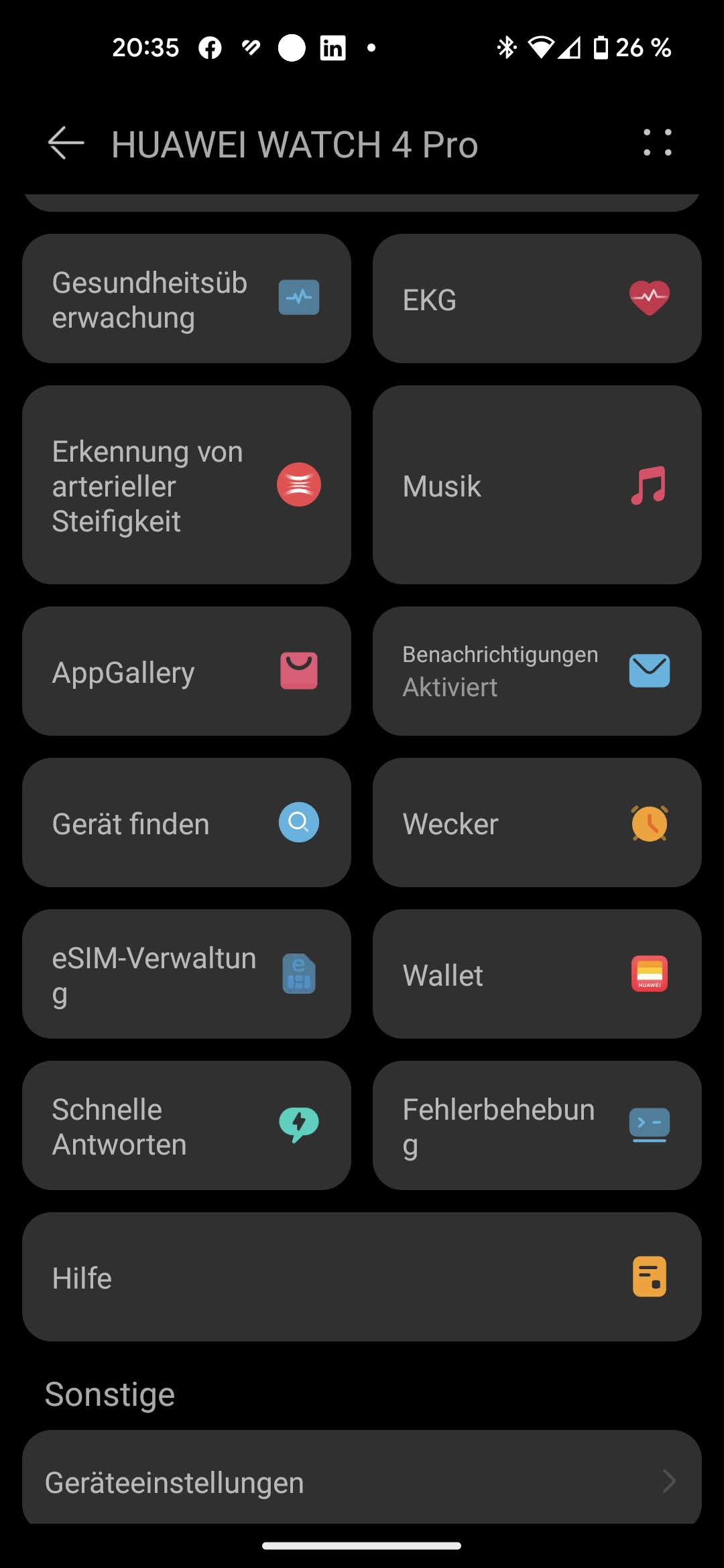Screen dimensions: 724x1568
Task: Open Fehlerbehebung
Action: (x=537, y=1126)
